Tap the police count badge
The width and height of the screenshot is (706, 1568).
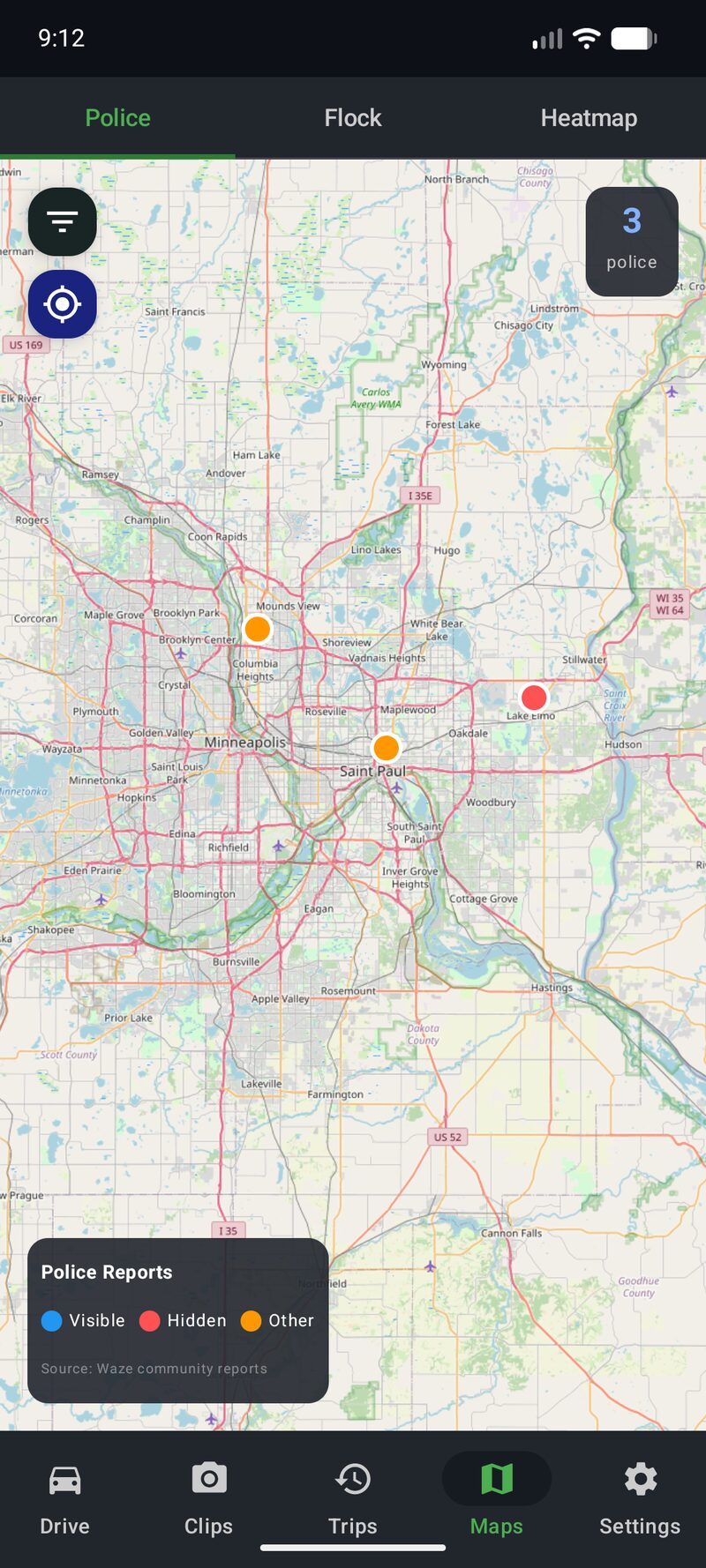[x=631, y=241]
